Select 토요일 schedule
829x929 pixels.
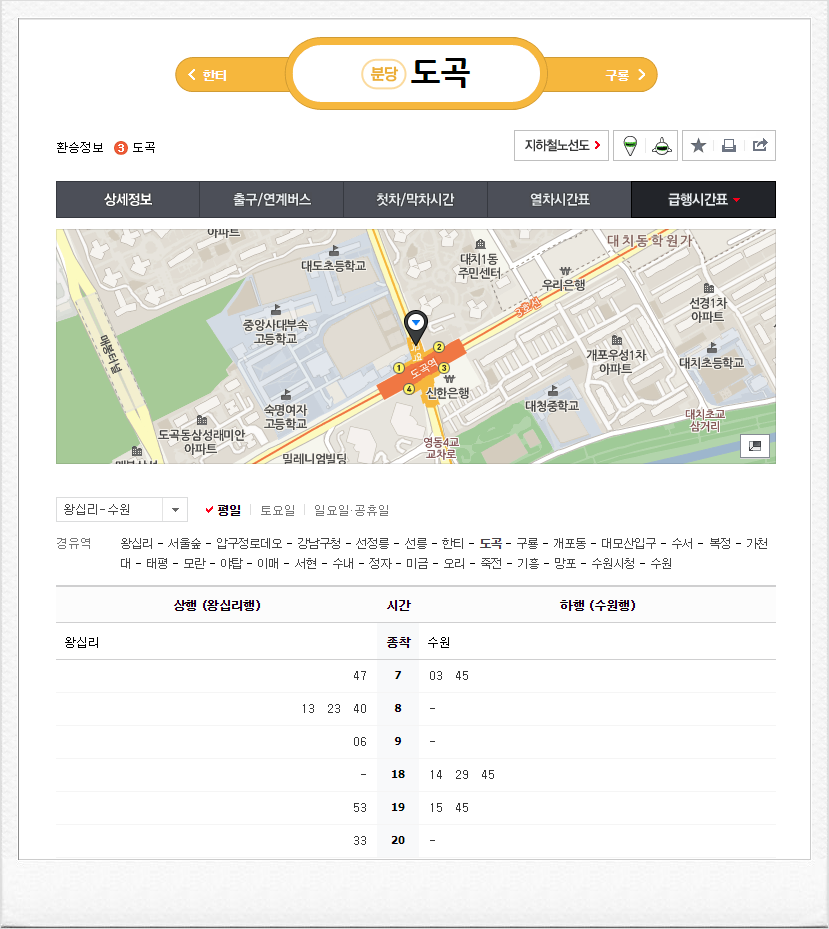pos(277,510)
